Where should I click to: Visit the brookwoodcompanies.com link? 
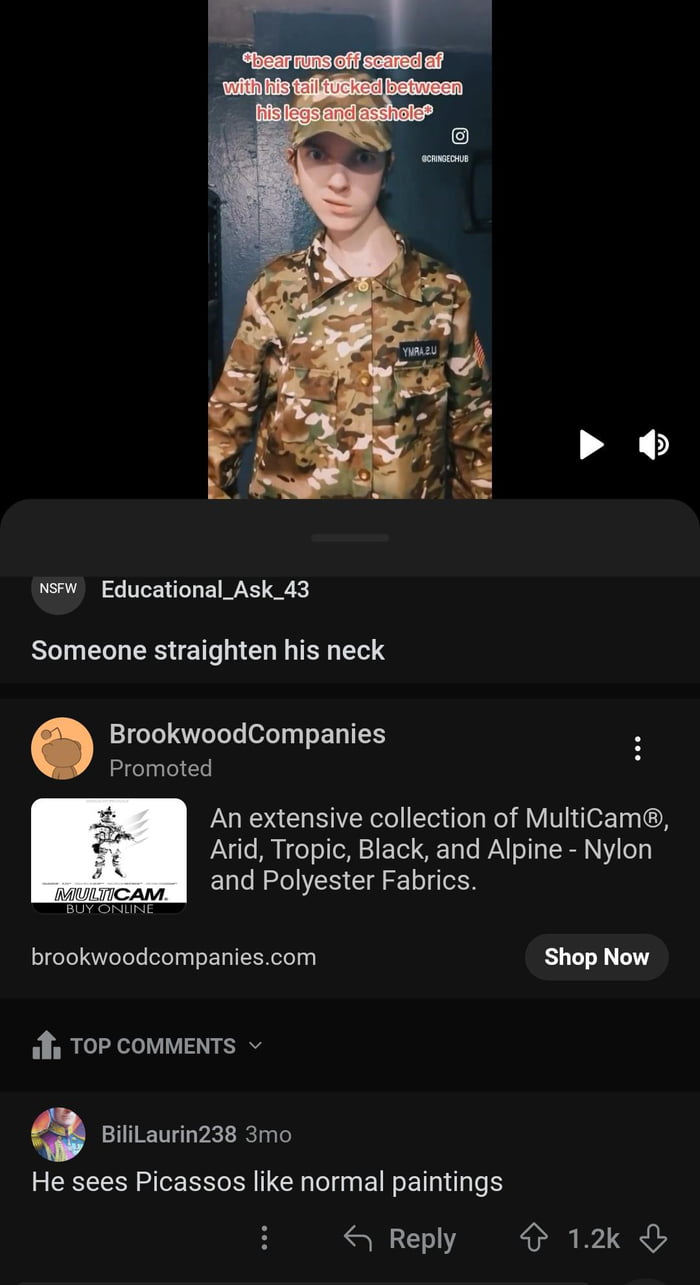pos(174,957)
